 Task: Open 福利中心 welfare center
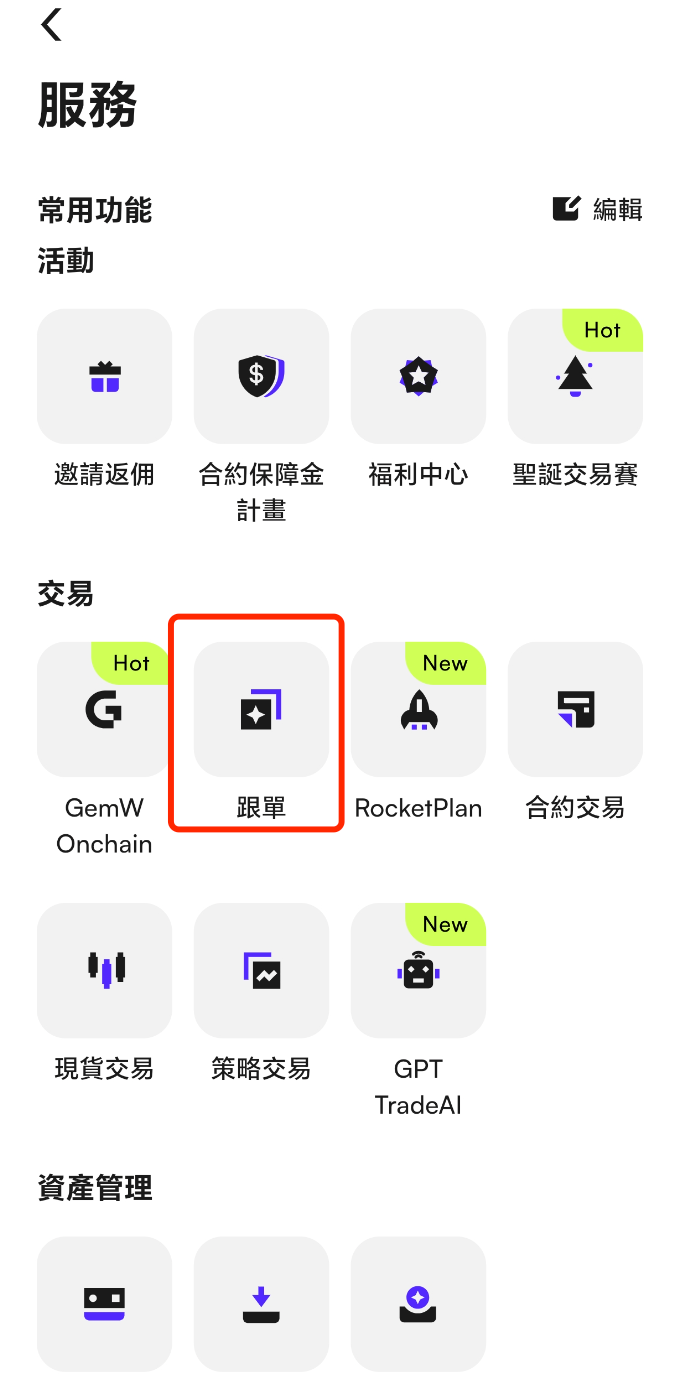418,376
